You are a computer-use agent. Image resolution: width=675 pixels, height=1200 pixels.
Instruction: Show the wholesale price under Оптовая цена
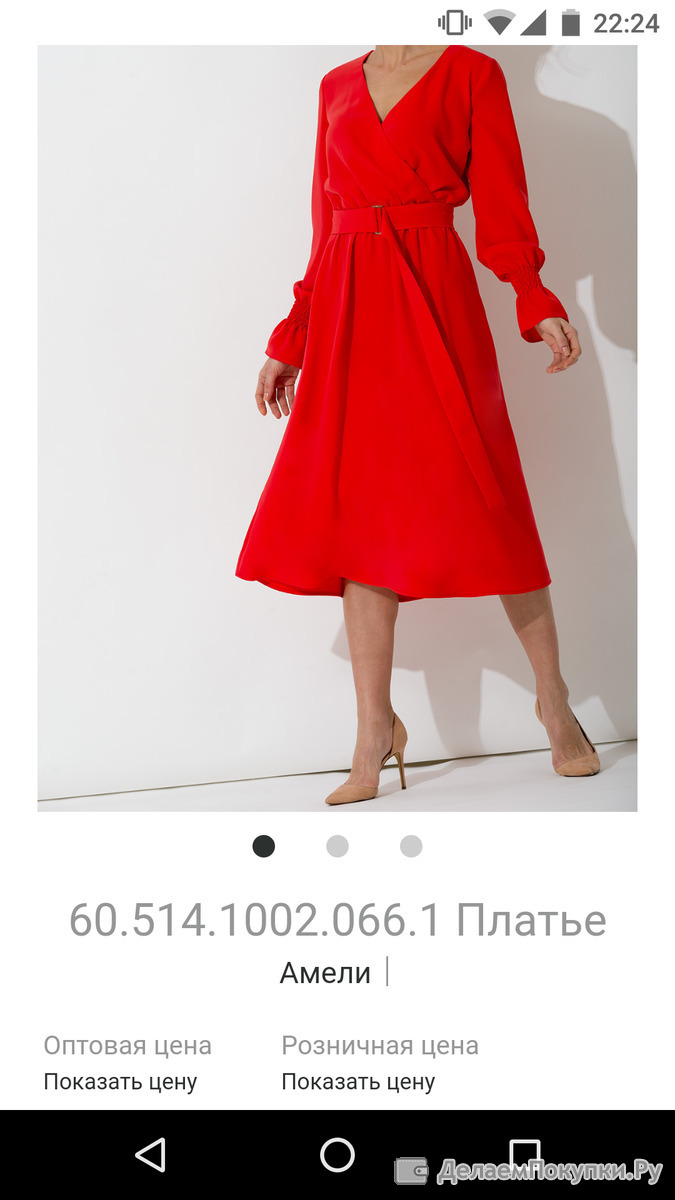[x=120, y=1081]
